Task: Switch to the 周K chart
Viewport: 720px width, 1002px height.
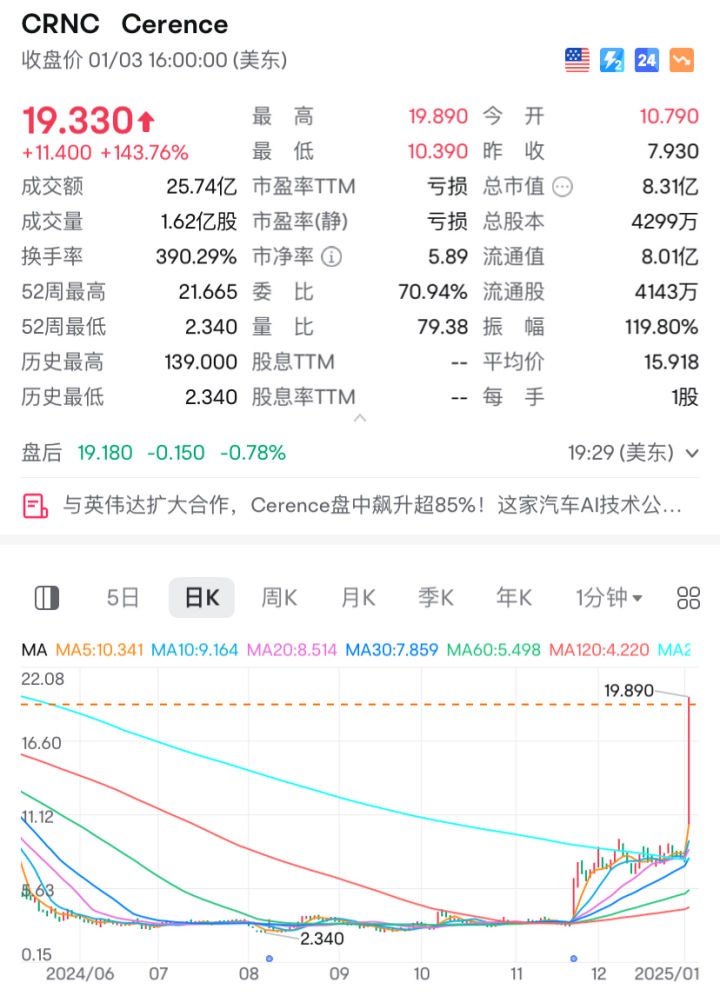Action: 279,598
